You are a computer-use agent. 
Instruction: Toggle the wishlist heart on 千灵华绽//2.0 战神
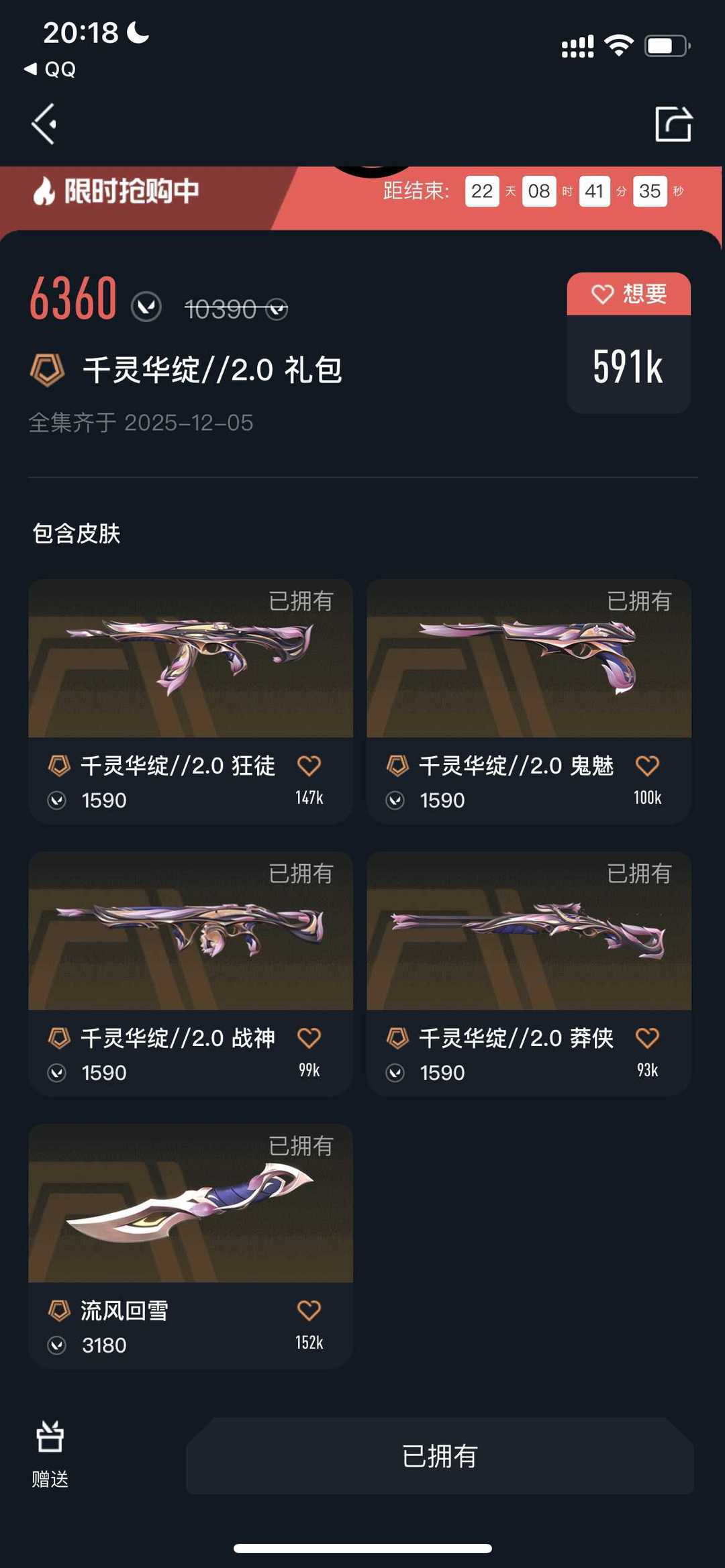pyautogui.click(x=310, y=1038)
